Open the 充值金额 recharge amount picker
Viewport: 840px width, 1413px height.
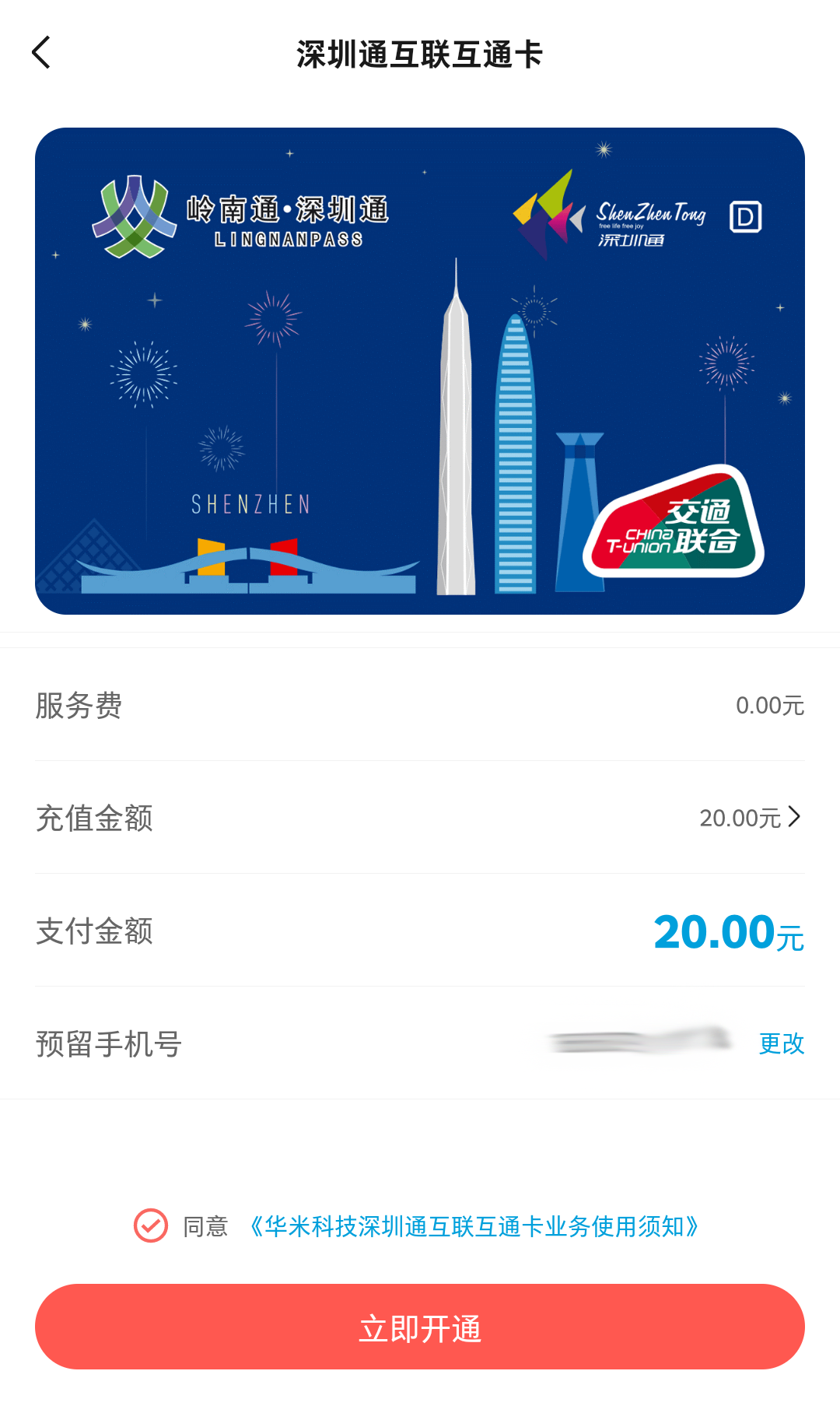click(x=749, y=818)
